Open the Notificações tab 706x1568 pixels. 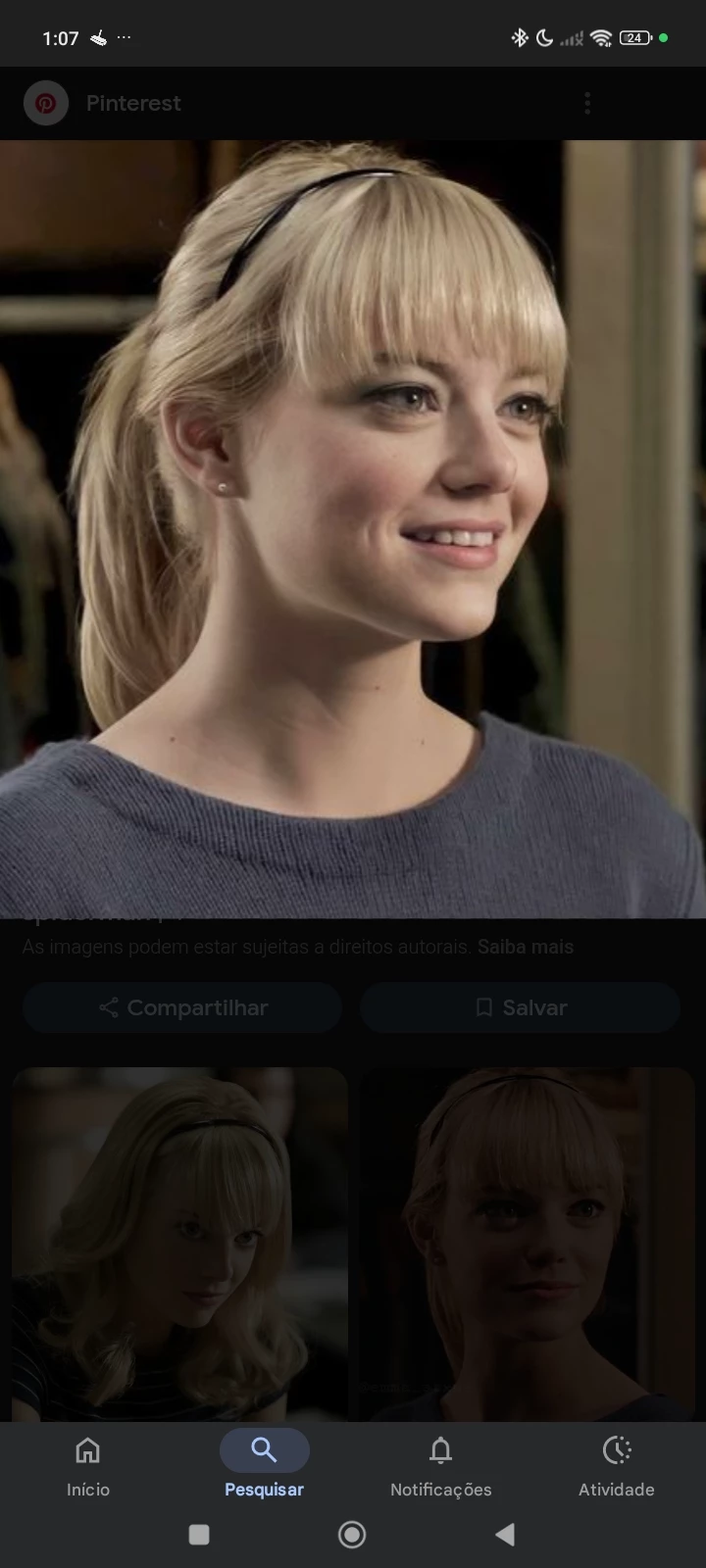click(x=440, y=1466)
